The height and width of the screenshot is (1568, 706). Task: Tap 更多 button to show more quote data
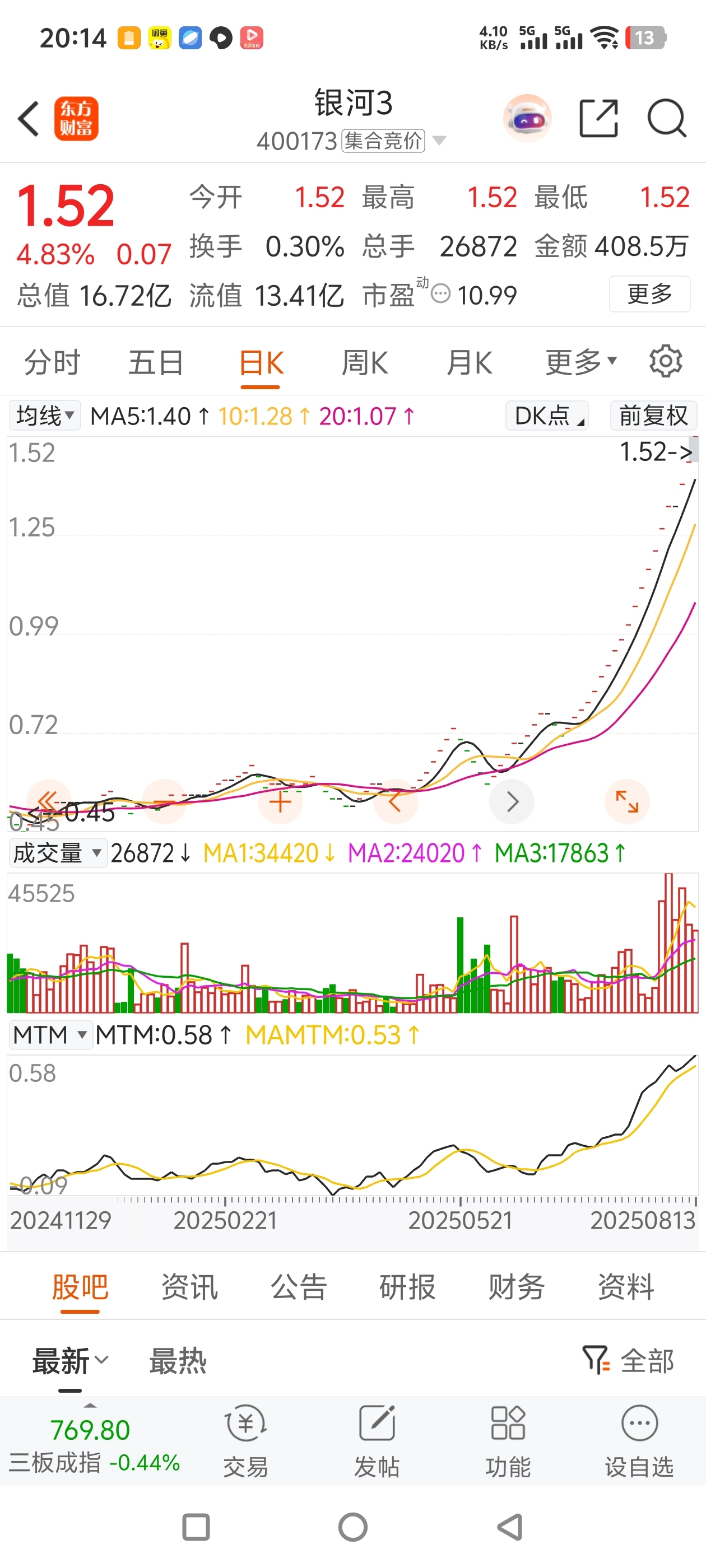pyautogui.click(x=649, y=294)
